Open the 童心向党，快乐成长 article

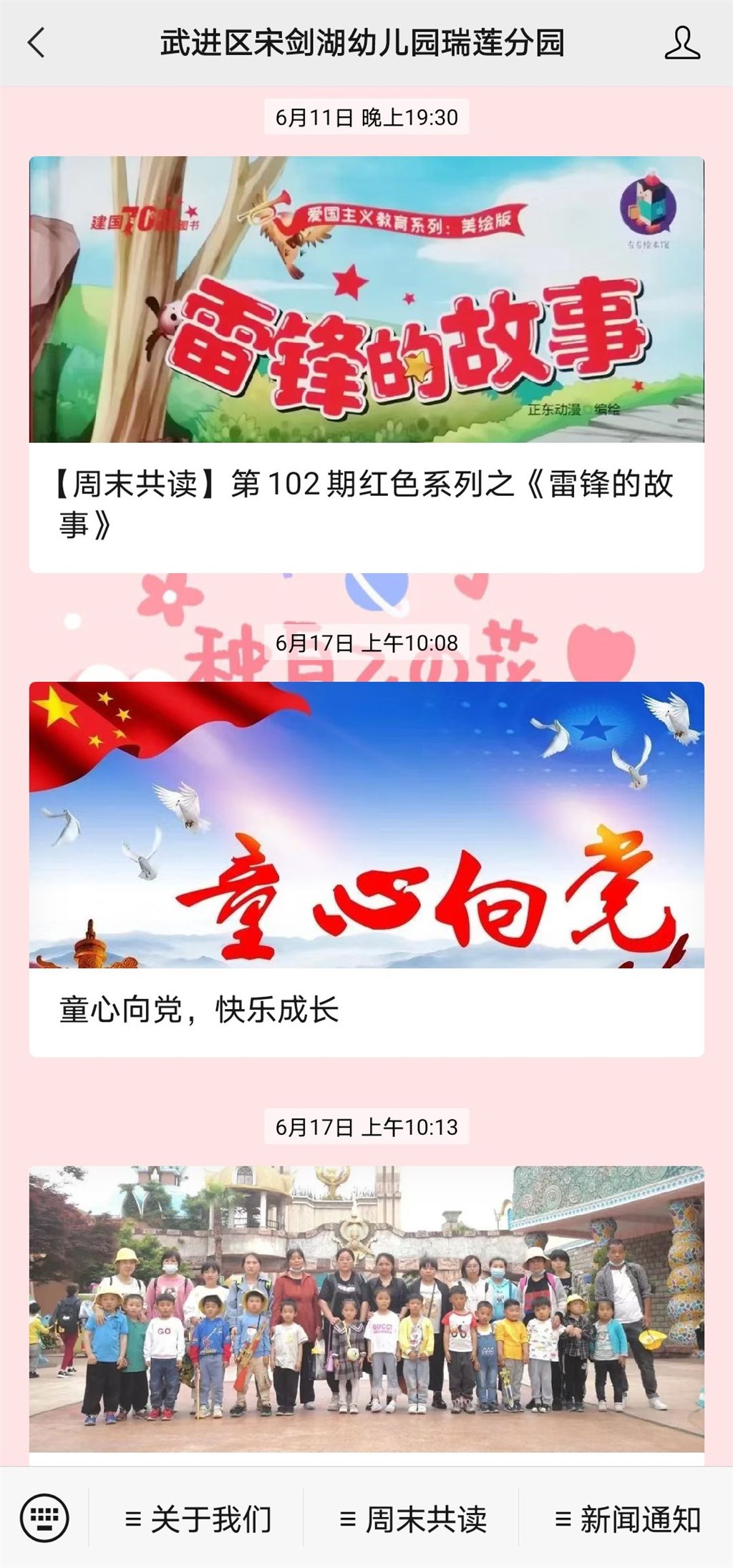366,868
